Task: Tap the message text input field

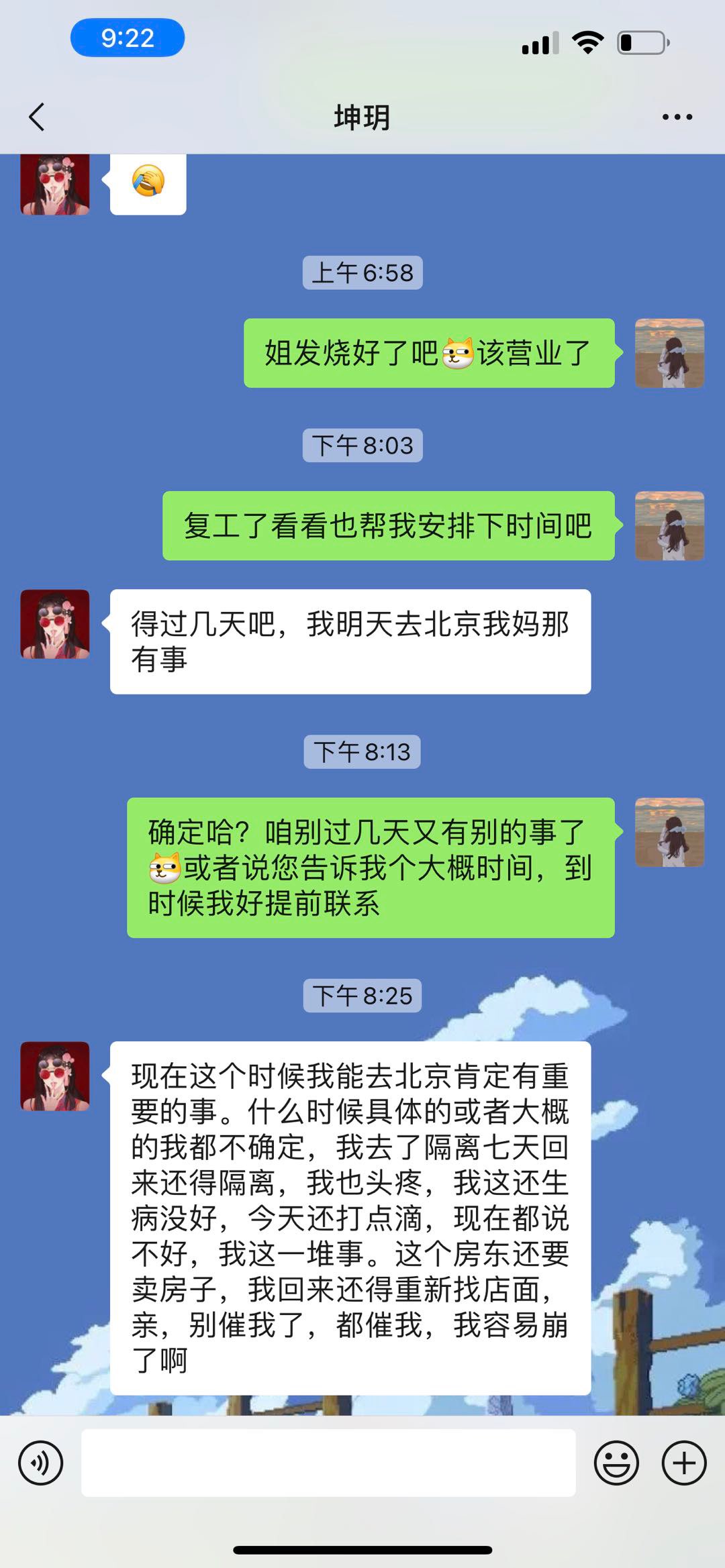Action: point(328,1463)
